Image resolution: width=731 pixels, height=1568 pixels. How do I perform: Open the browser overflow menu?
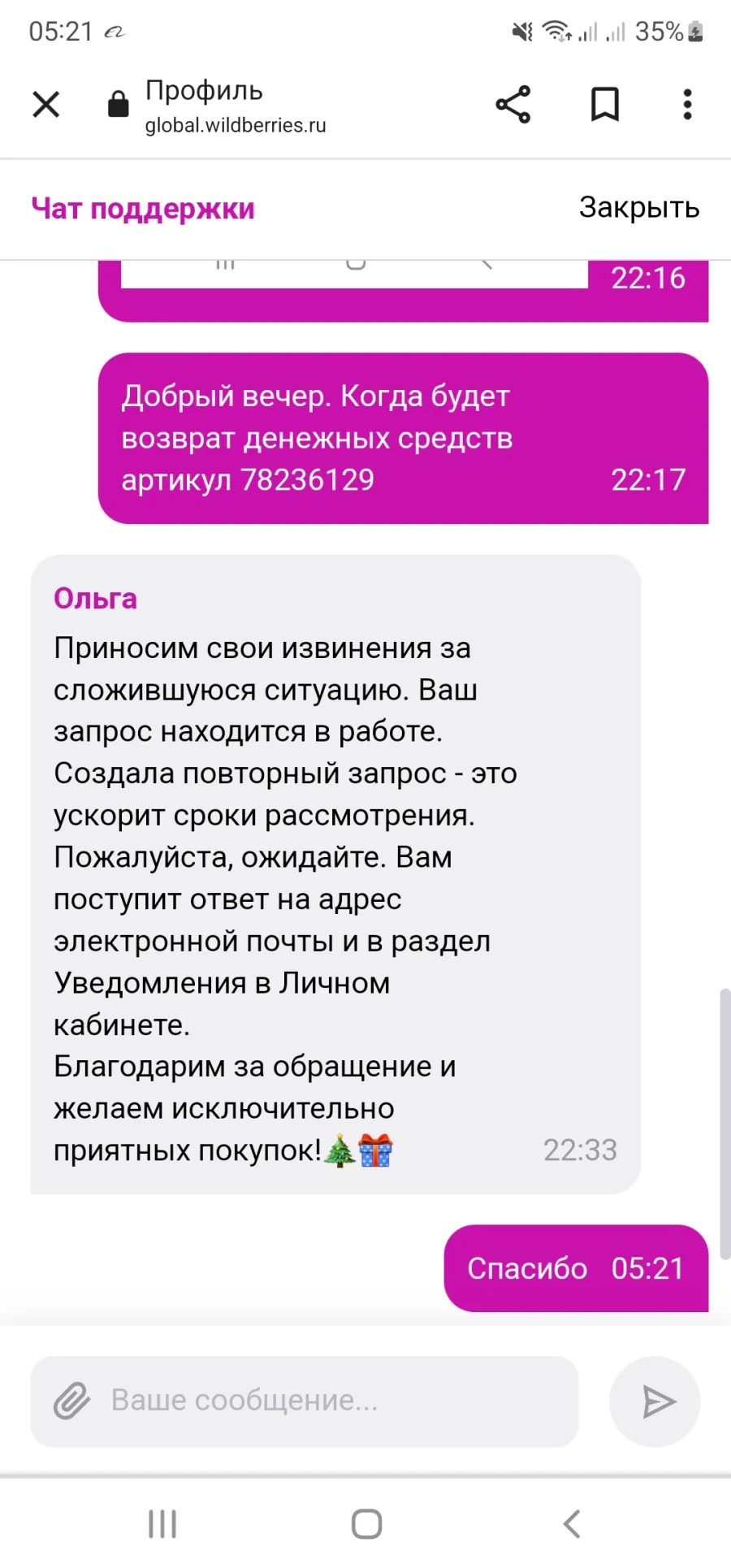(688, 105)
